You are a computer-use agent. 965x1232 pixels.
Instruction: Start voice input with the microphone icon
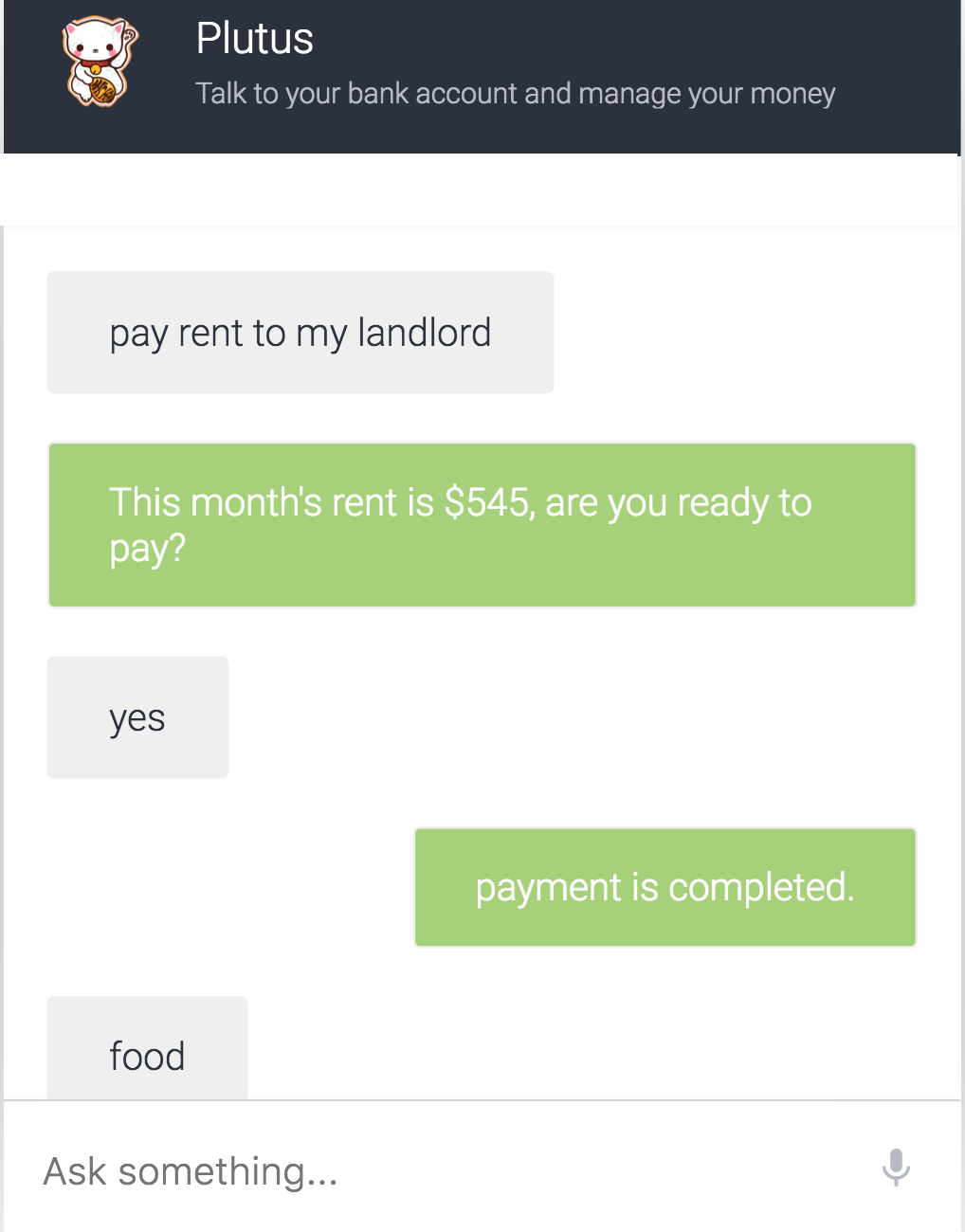[895, 1167]
